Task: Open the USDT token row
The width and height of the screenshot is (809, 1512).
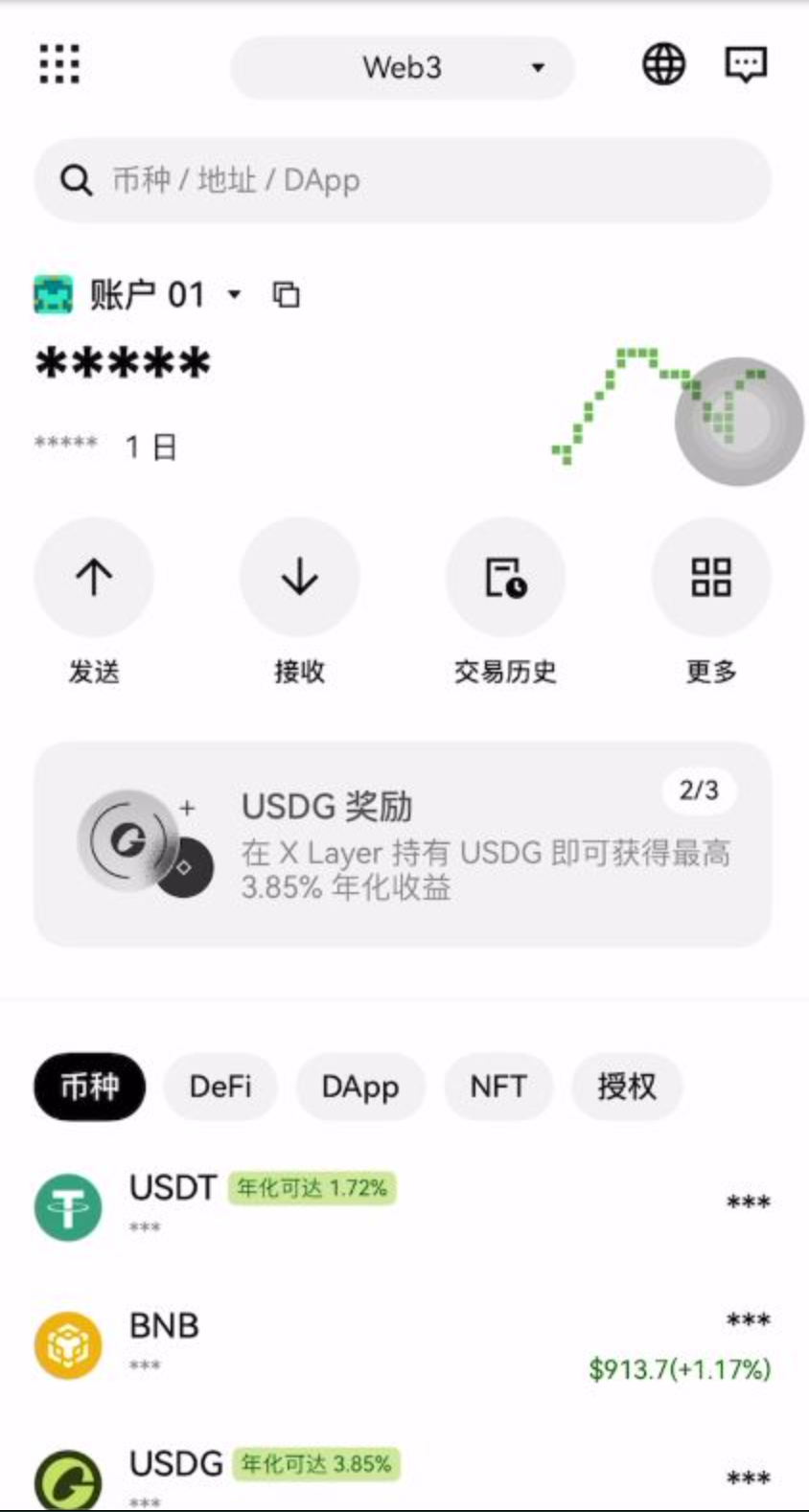Action: [403, 1204]
